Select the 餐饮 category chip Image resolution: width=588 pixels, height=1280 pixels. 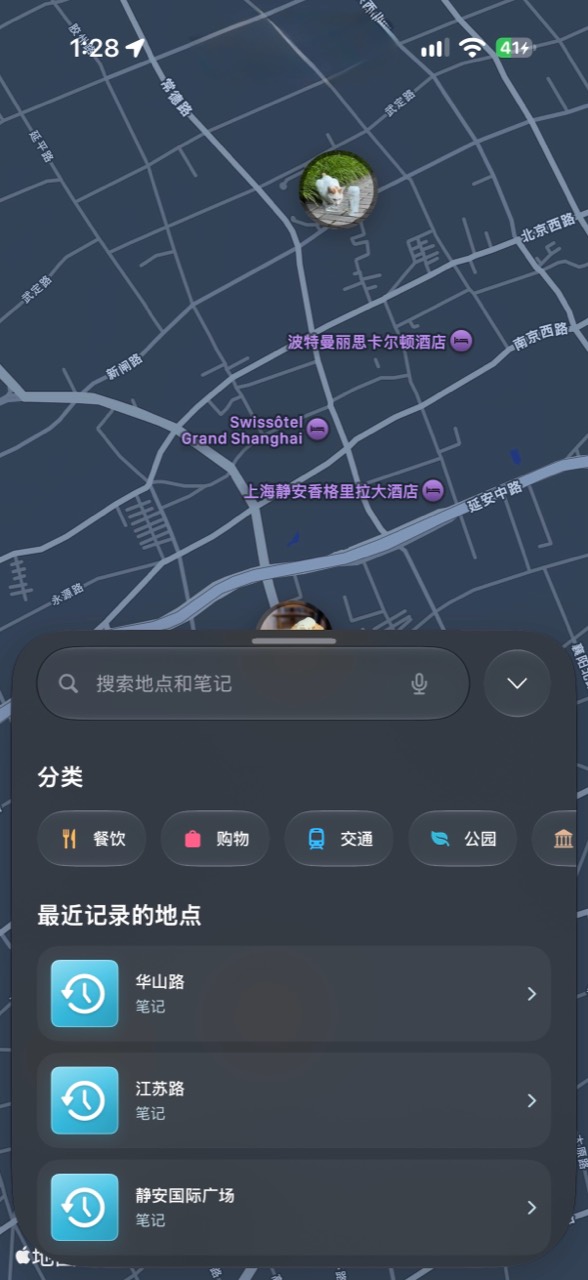point(92,838)
